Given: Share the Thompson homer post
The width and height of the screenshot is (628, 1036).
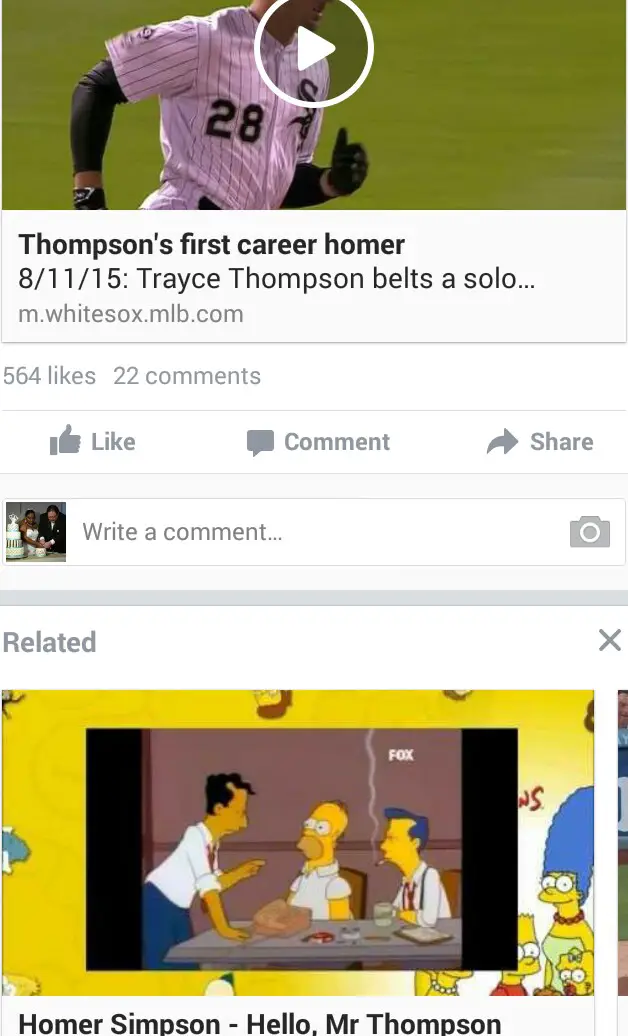Looking at the screenshot, I should coord(540,442).
